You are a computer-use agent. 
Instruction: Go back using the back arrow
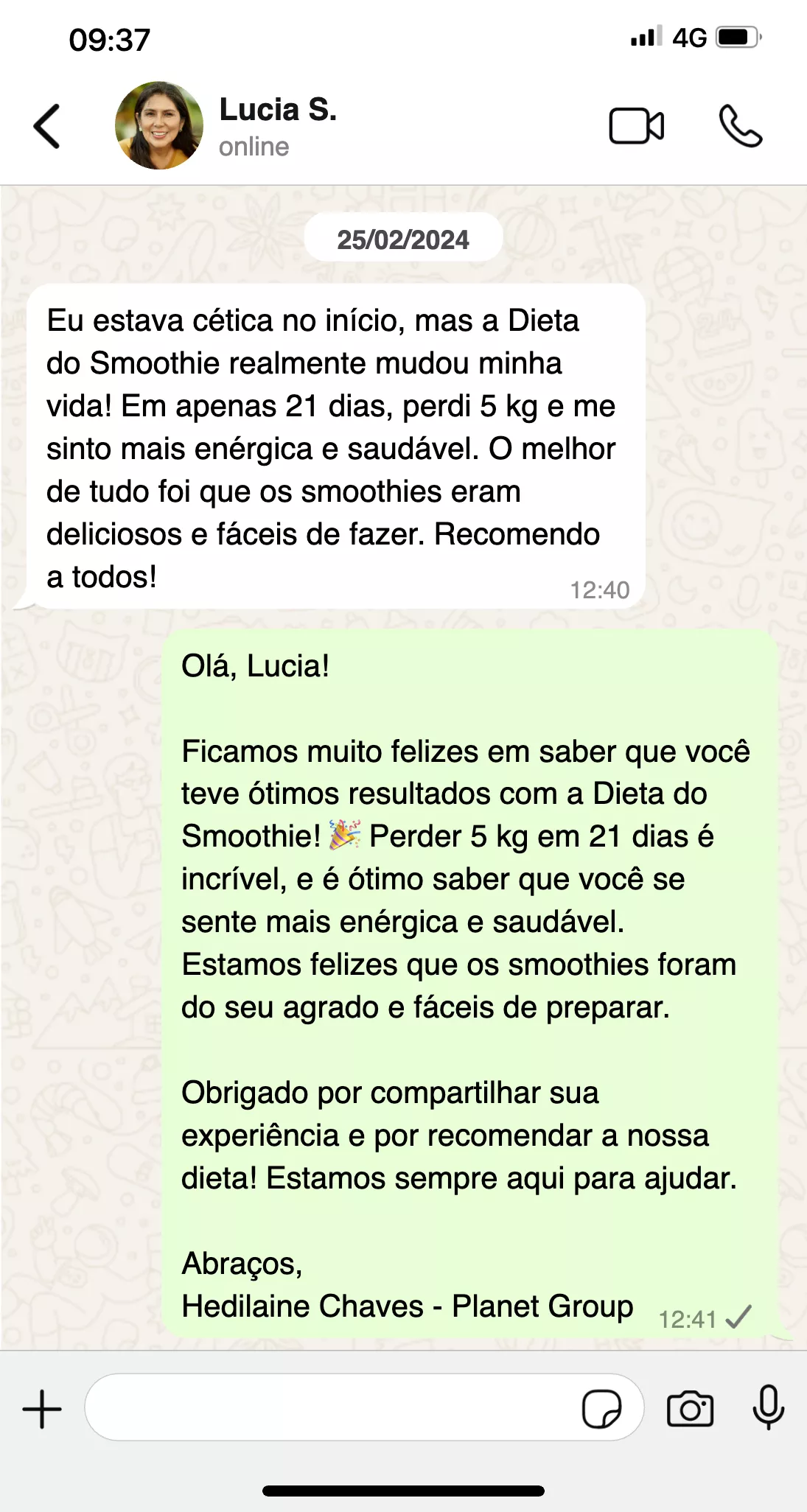point(46,126)
